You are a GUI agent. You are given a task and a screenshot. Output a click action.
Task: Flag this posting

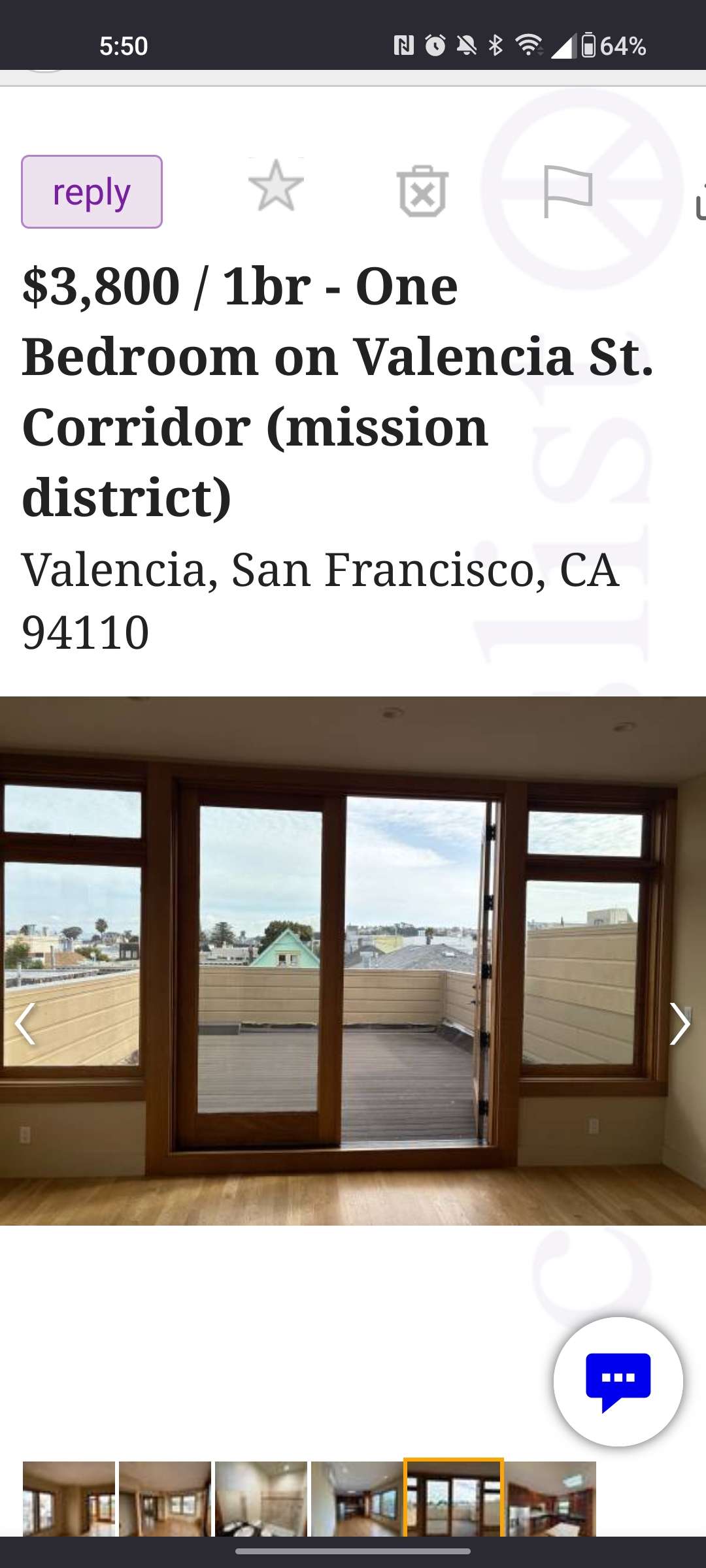pos(567,191)
